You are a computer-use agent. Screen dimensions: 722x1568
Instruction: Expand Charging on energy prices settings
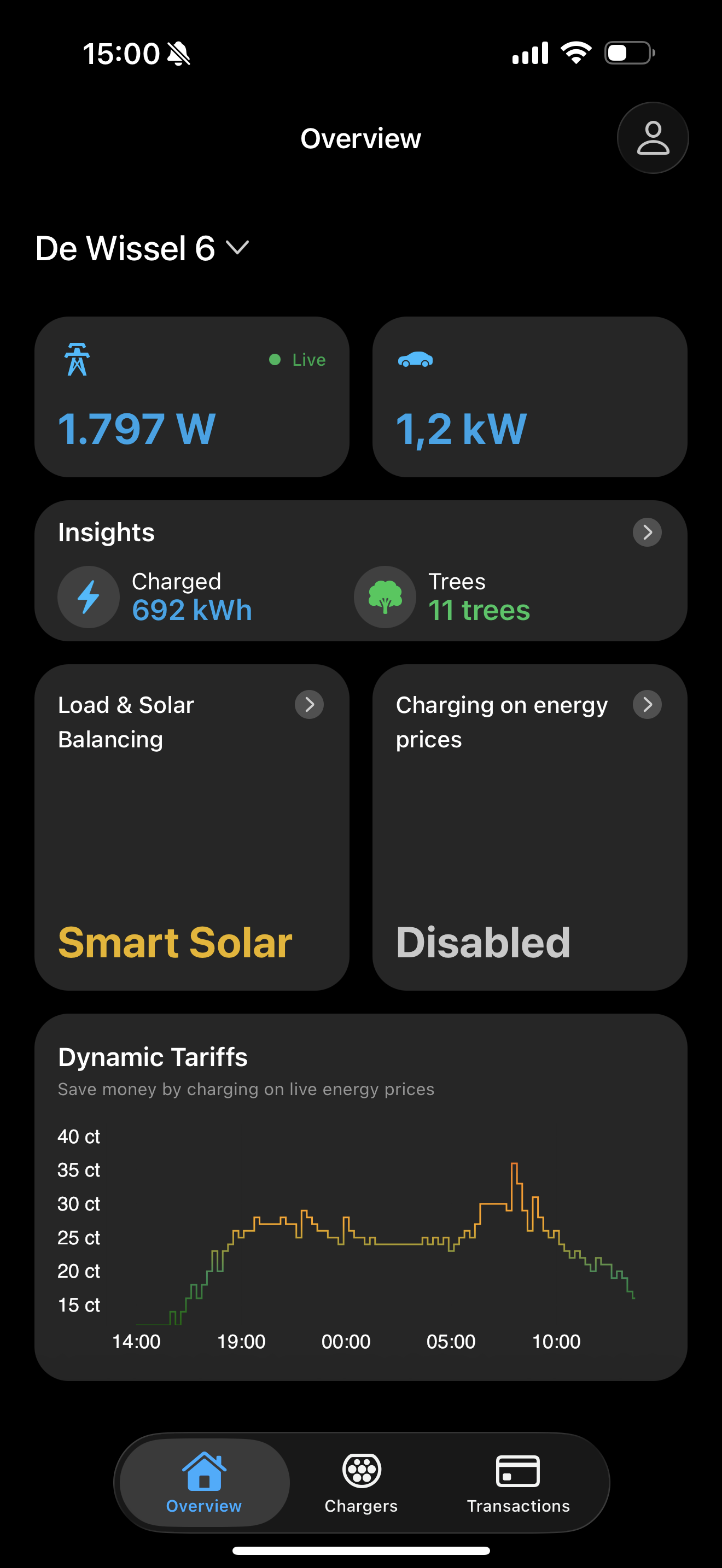[x=647, y=704]
